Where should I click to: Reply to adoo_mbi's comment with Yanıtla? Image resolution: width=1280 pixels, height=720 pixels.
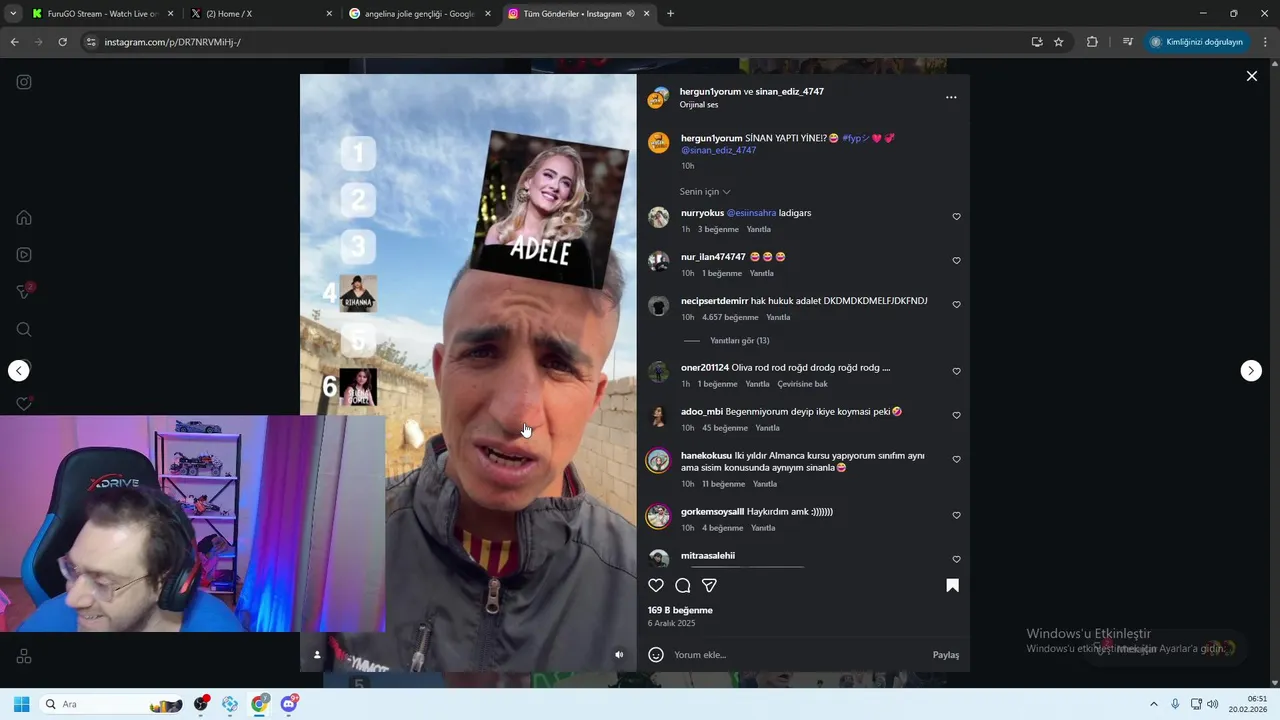tap(767, 428)
